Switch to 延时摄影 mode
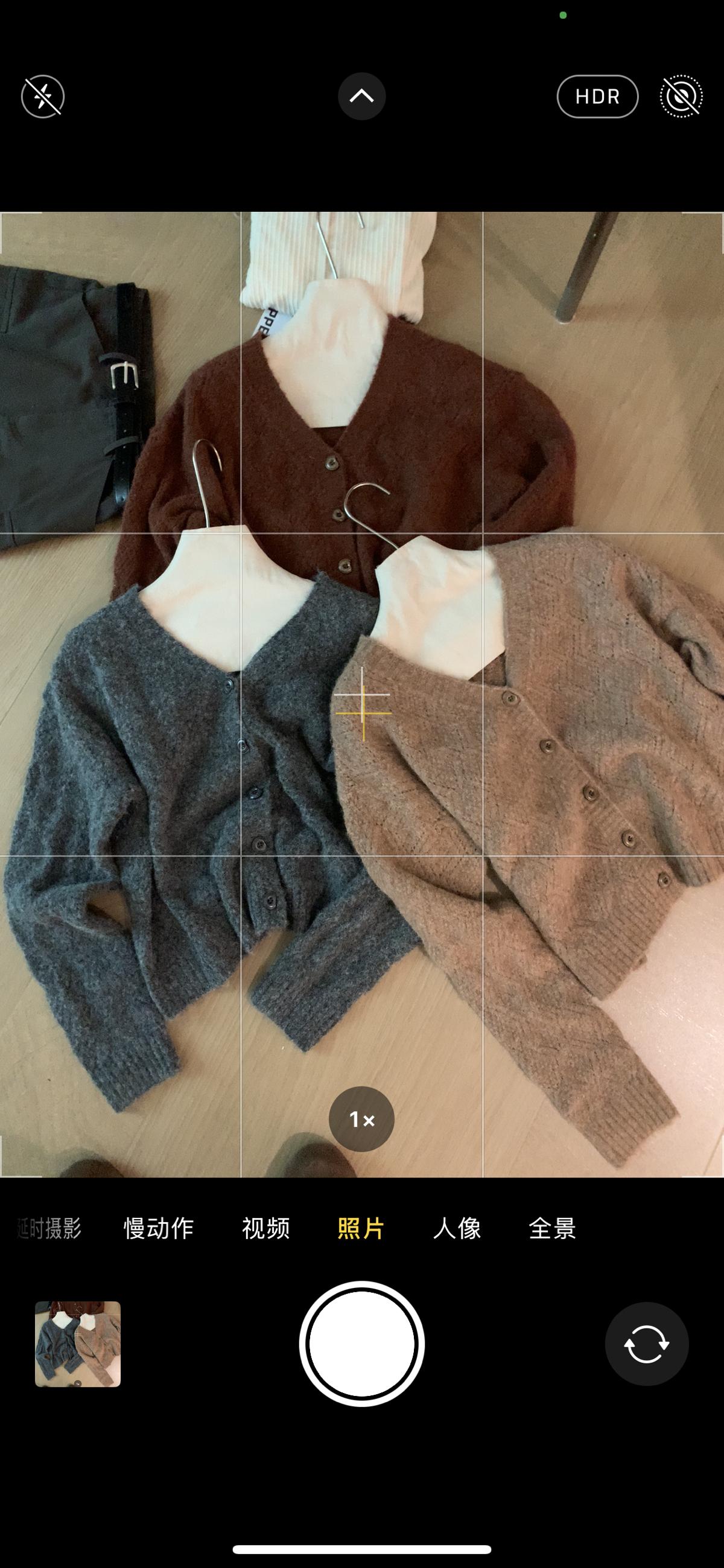Screen dimensions: 724x1568 coord(49,1228)
